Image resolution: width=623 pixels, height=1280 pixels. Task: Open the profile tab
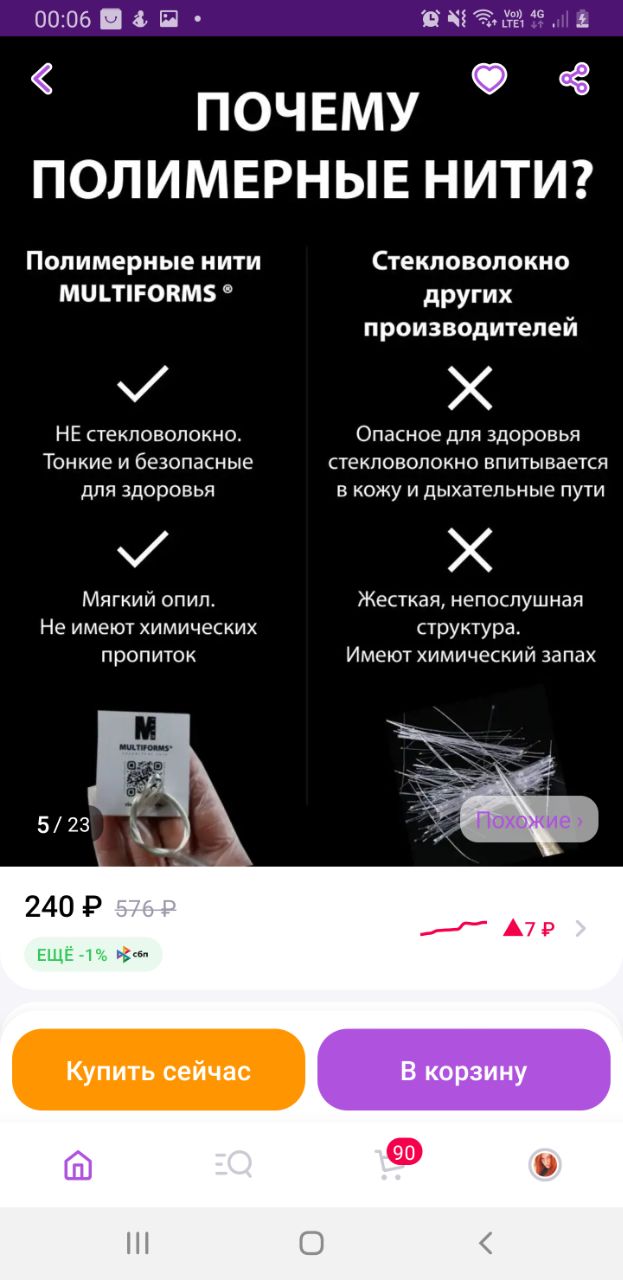pyautogui.click(x=545, y=1164)
